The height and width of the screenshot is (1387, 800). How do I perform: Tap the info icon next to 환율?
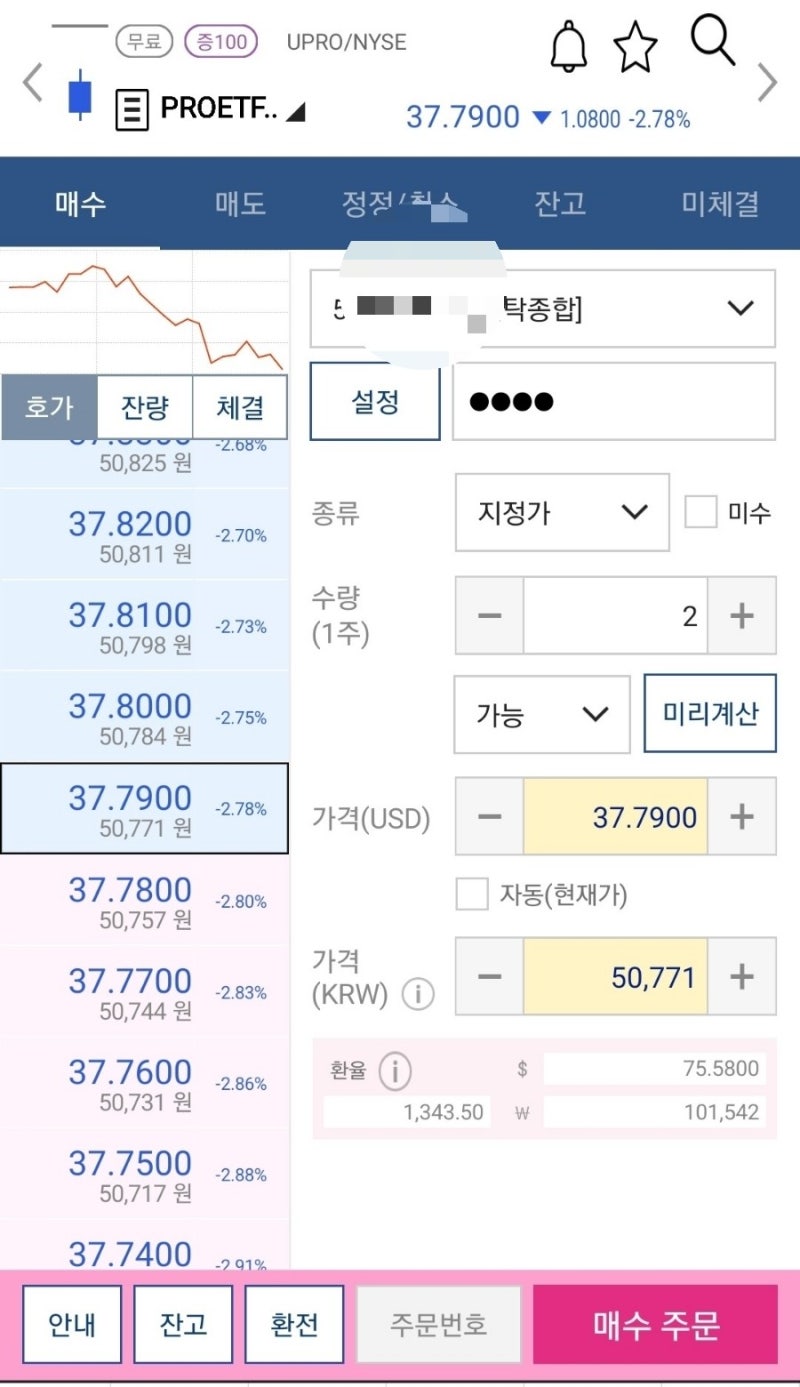[x=395, y=1070]
